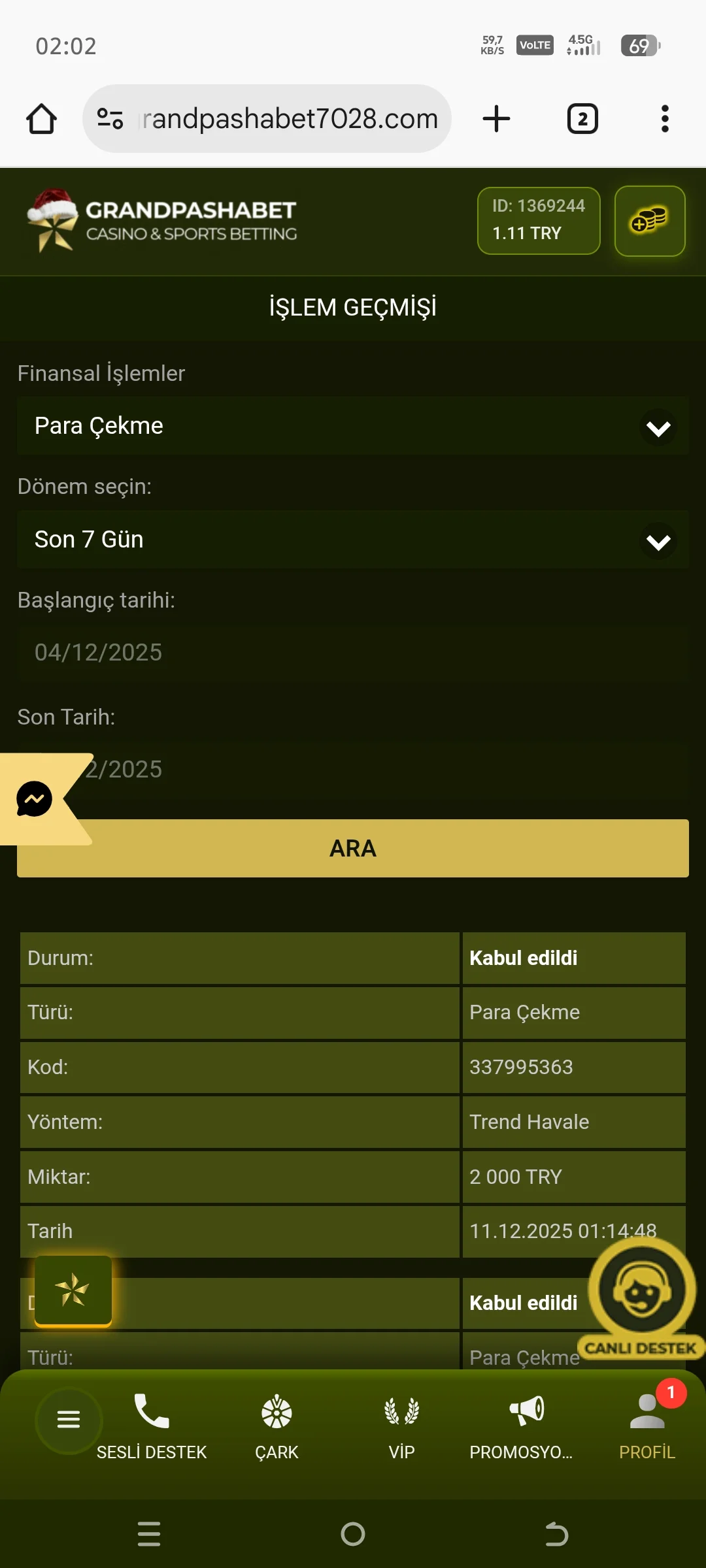Open the account ID balance box
The width and height of the screenshot is (706, 1568).
539,221
